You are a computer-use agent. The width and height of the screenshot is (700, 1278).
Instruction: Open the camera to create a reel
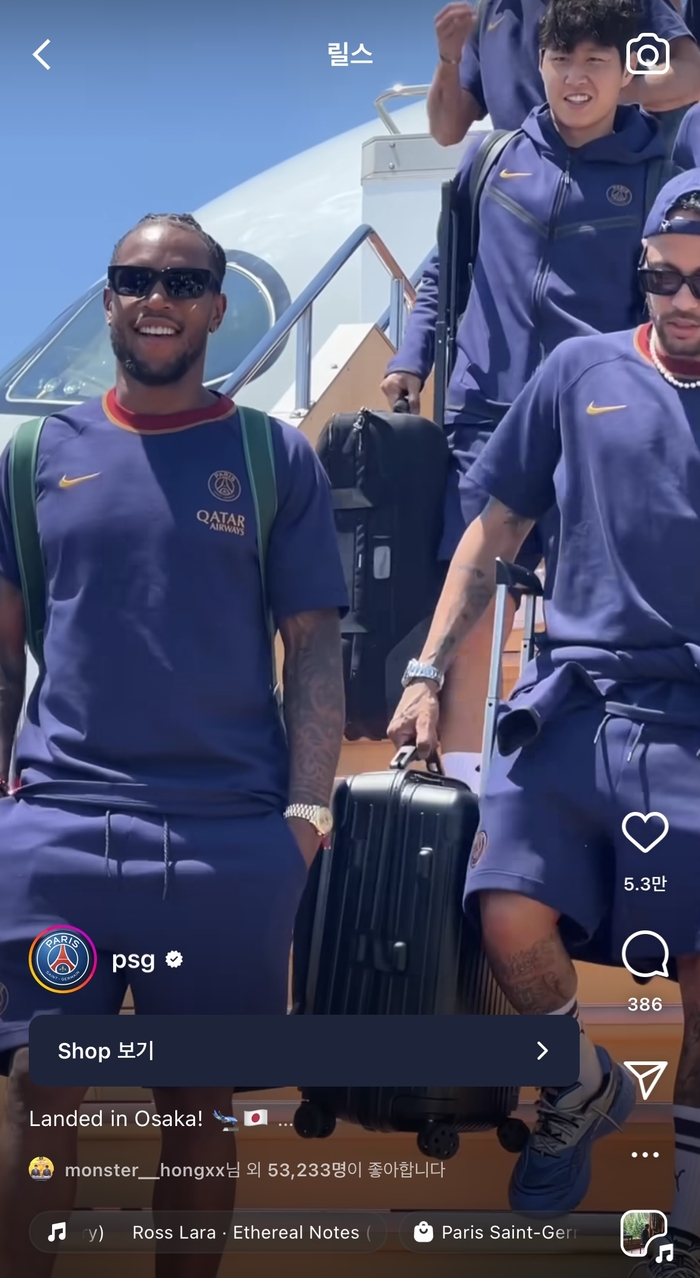(647, 54)
